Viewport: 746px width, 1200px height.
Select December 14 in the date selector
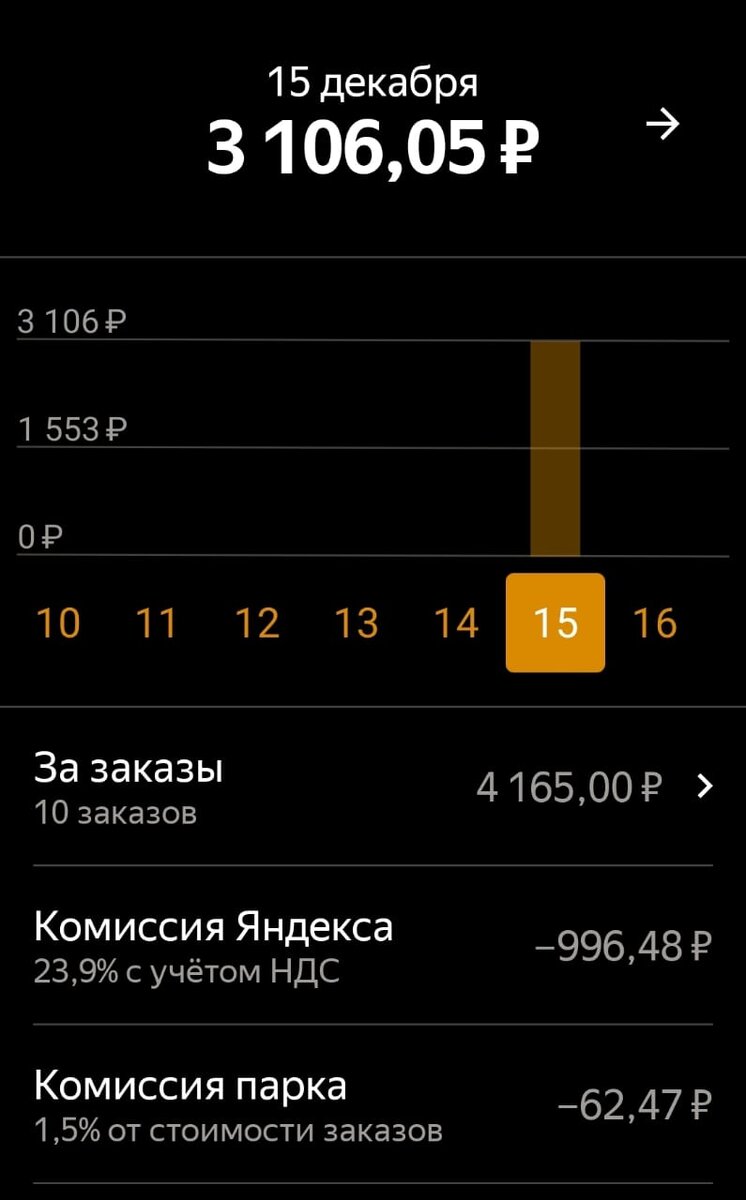click(456, 623)
